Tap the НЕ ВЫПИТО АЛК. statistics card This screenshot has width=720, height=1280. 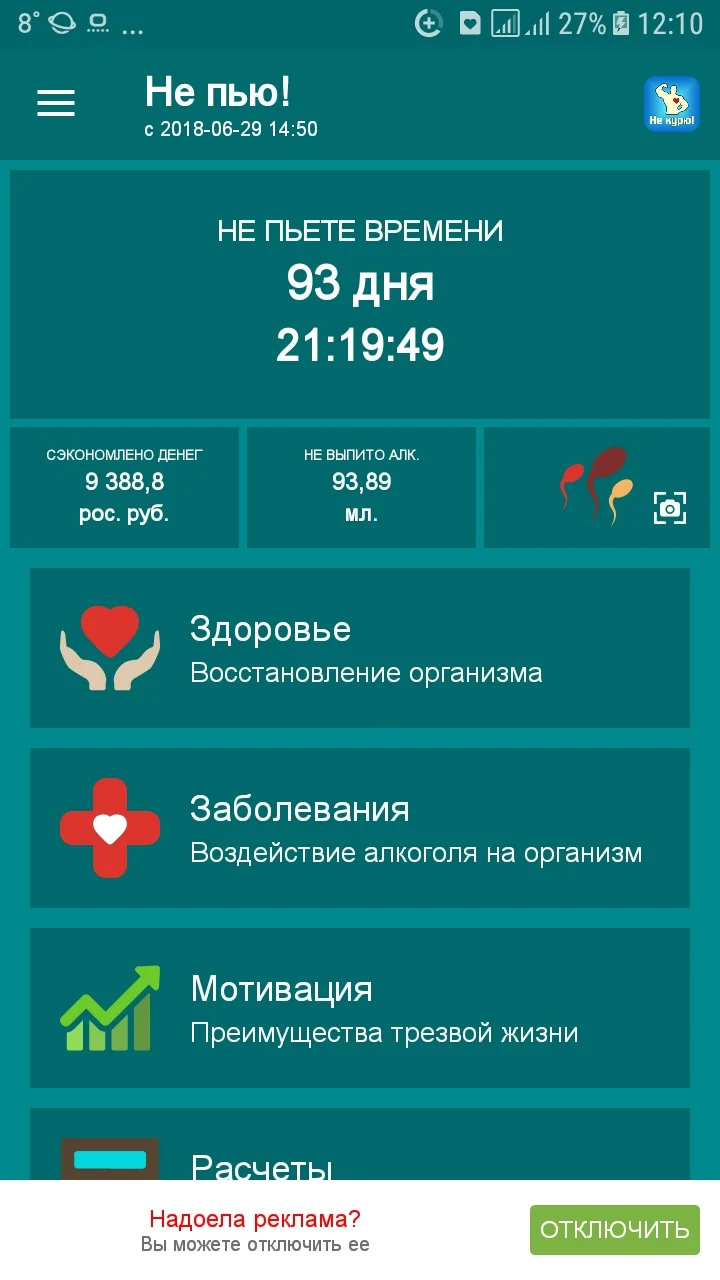pos(361,487)
